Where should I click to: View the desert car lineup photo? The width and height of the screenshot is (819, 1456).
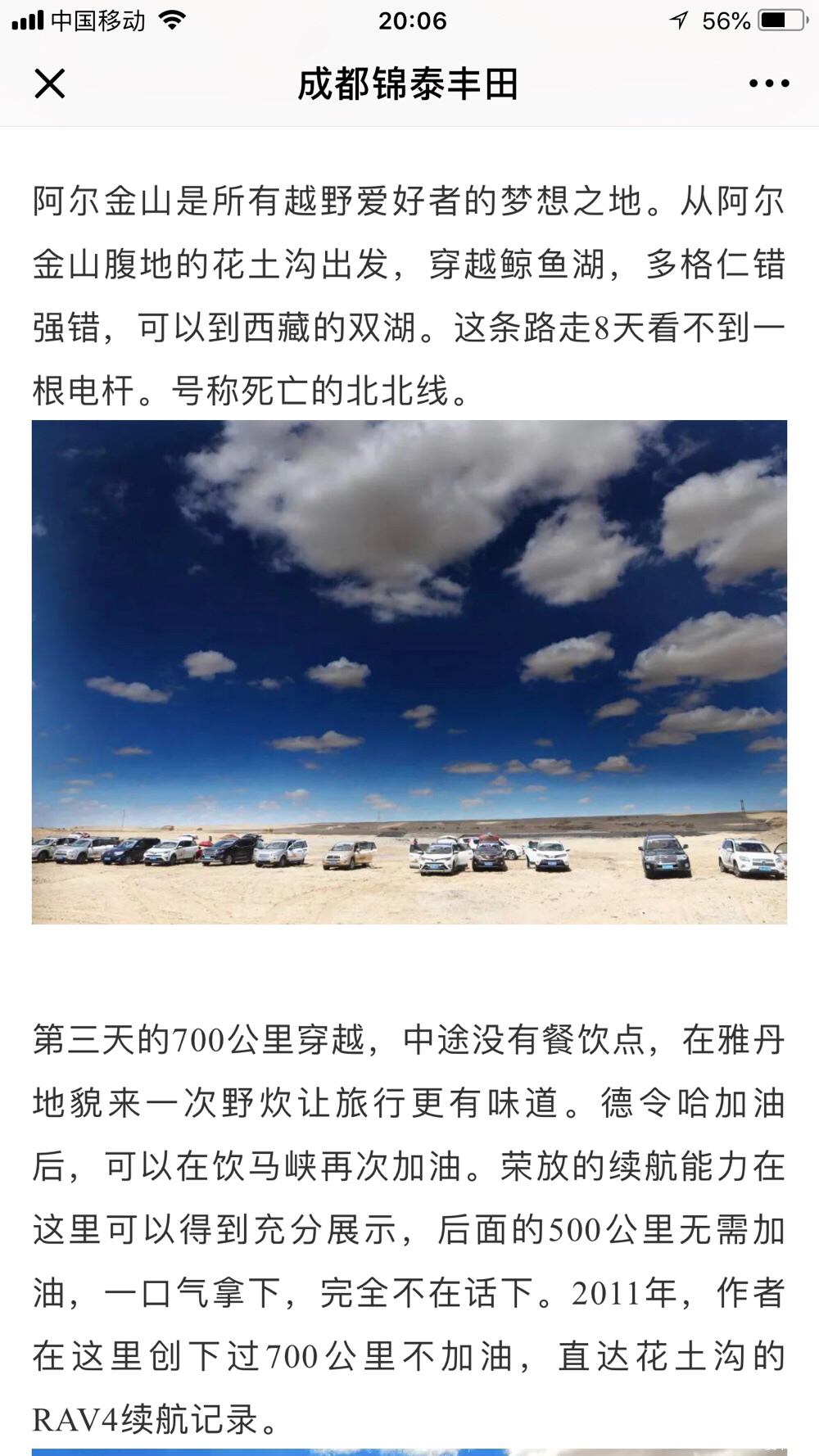(x=409, y=671)
